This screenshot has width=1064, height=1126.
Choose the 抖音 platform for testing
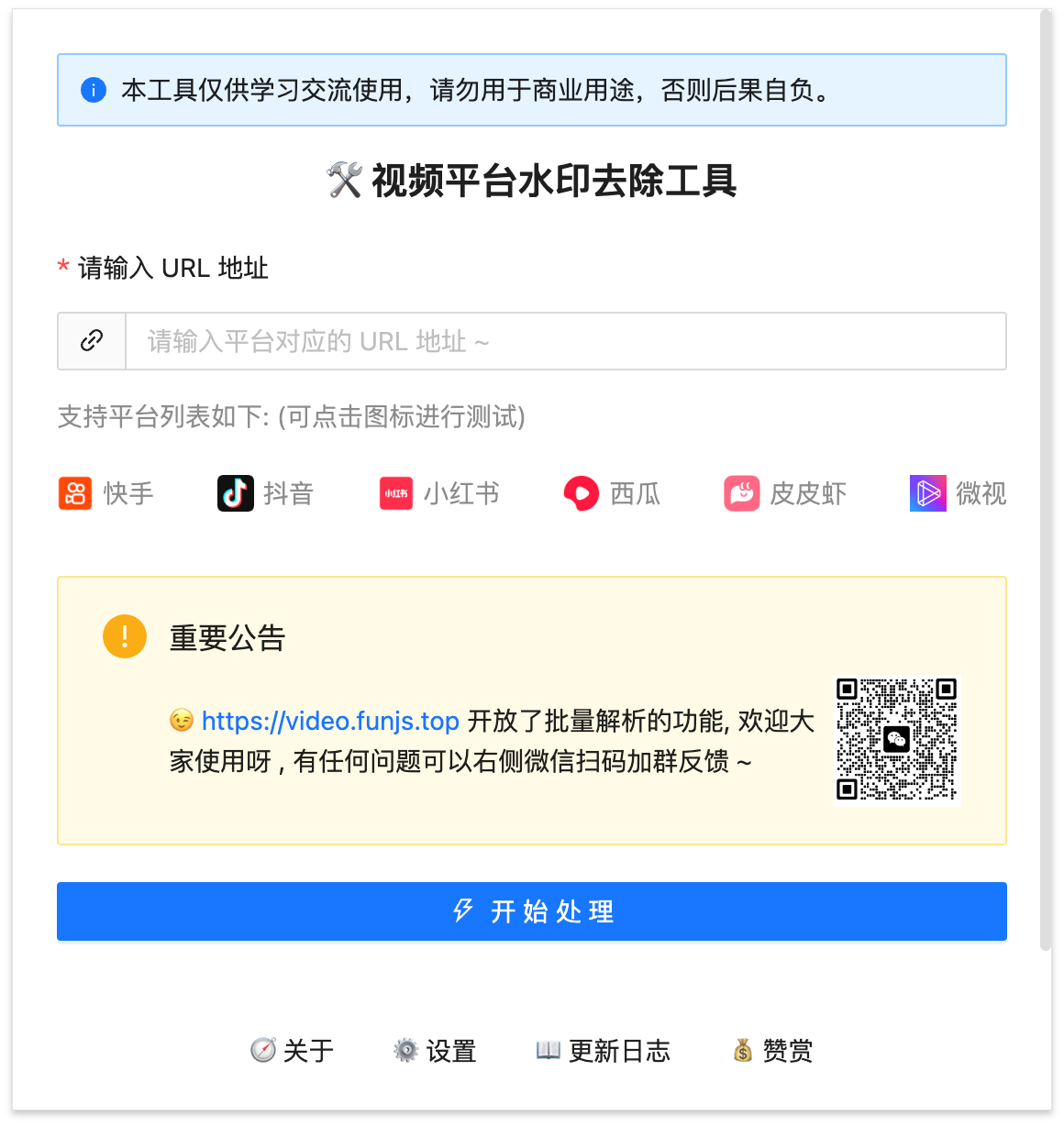coord(236,493)
